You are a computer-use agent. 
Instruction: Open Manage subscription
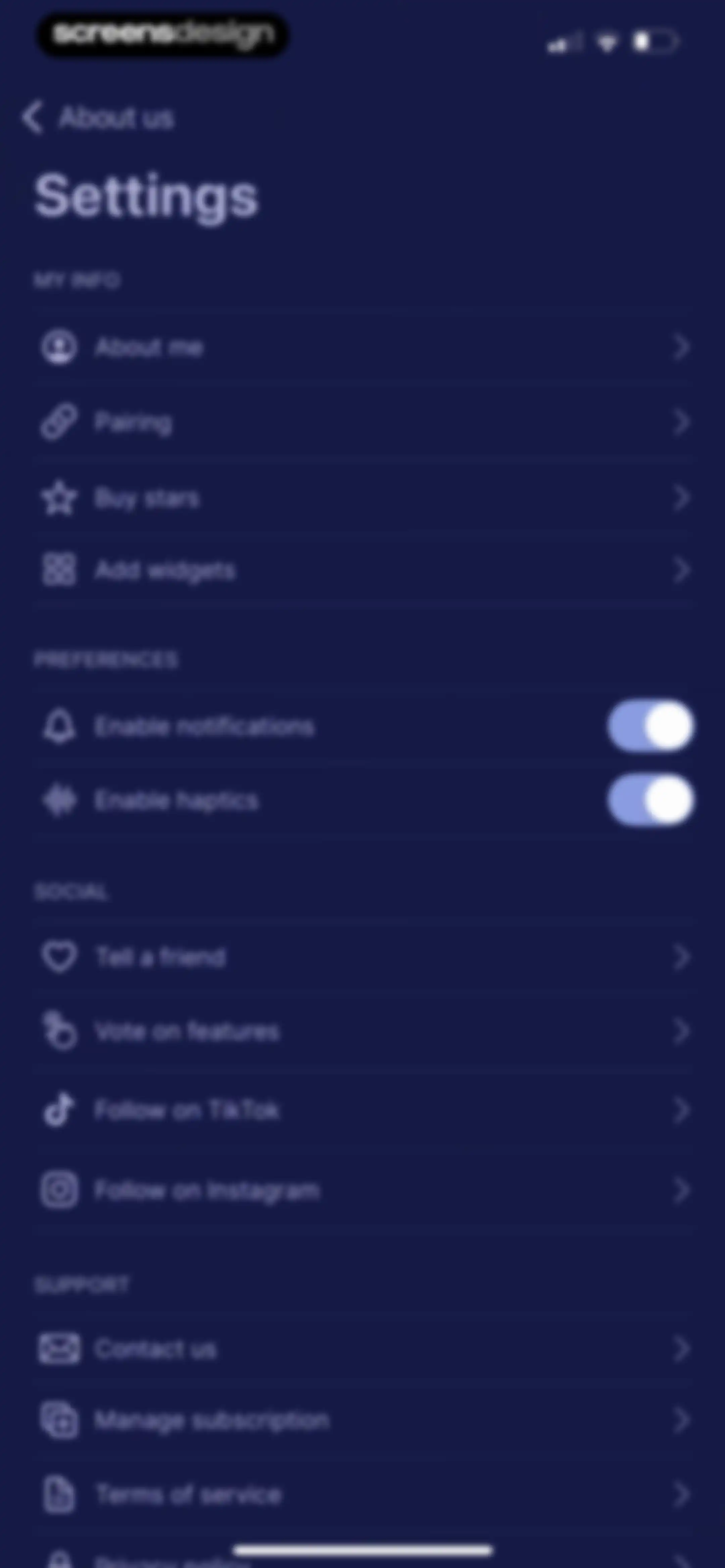pos(364,1421)
